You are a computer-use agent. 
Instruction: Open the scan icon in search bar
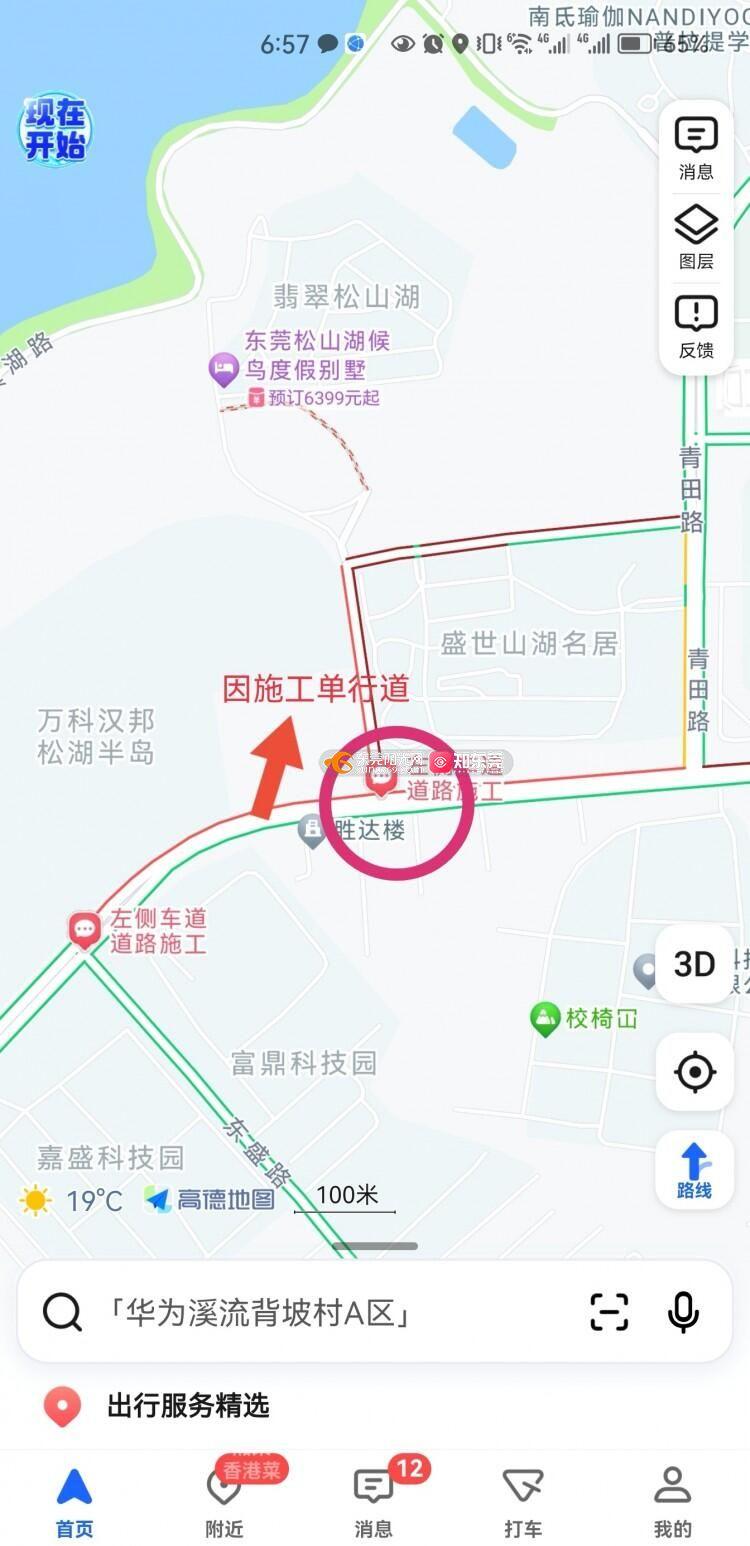(609, 1312)
